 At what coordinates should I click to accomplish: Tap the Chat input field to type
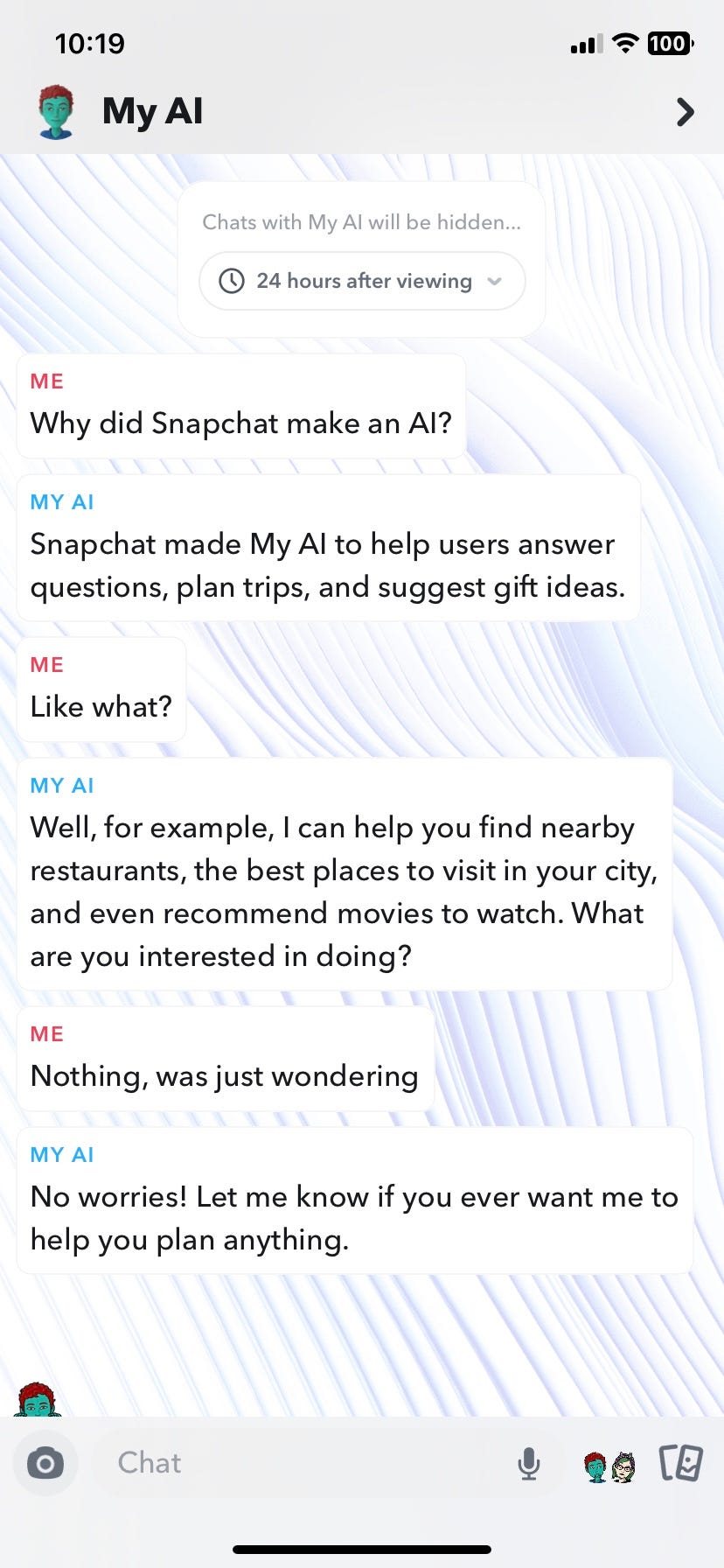click(262, 1463)
